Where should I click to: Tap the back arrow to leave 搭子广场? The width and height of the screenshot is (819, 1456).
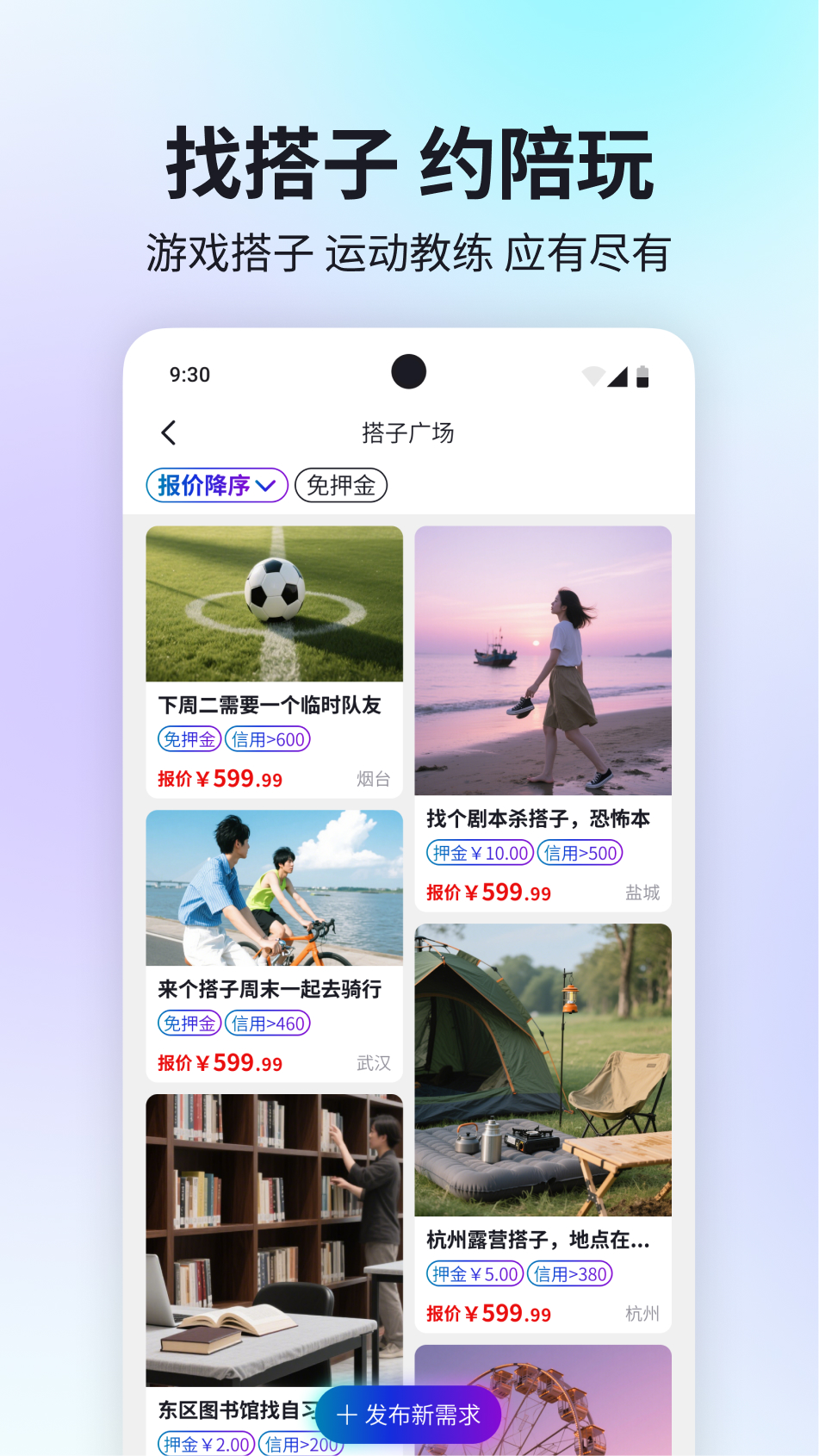click(x=169, y=433)
